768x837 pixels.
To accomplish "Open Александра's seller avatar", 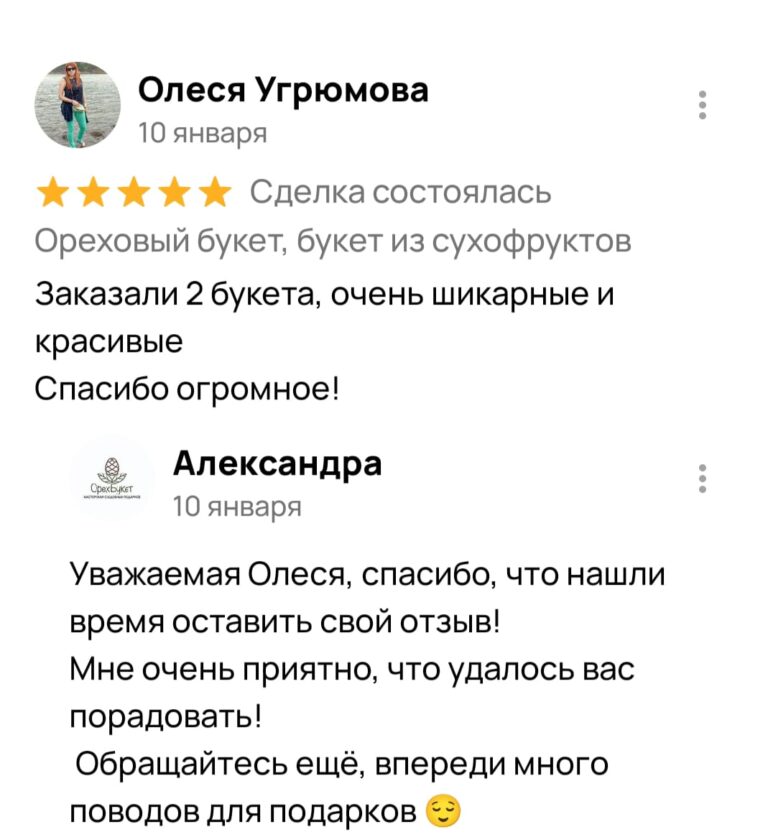I will pyautogui.click(x=111, y=479).
